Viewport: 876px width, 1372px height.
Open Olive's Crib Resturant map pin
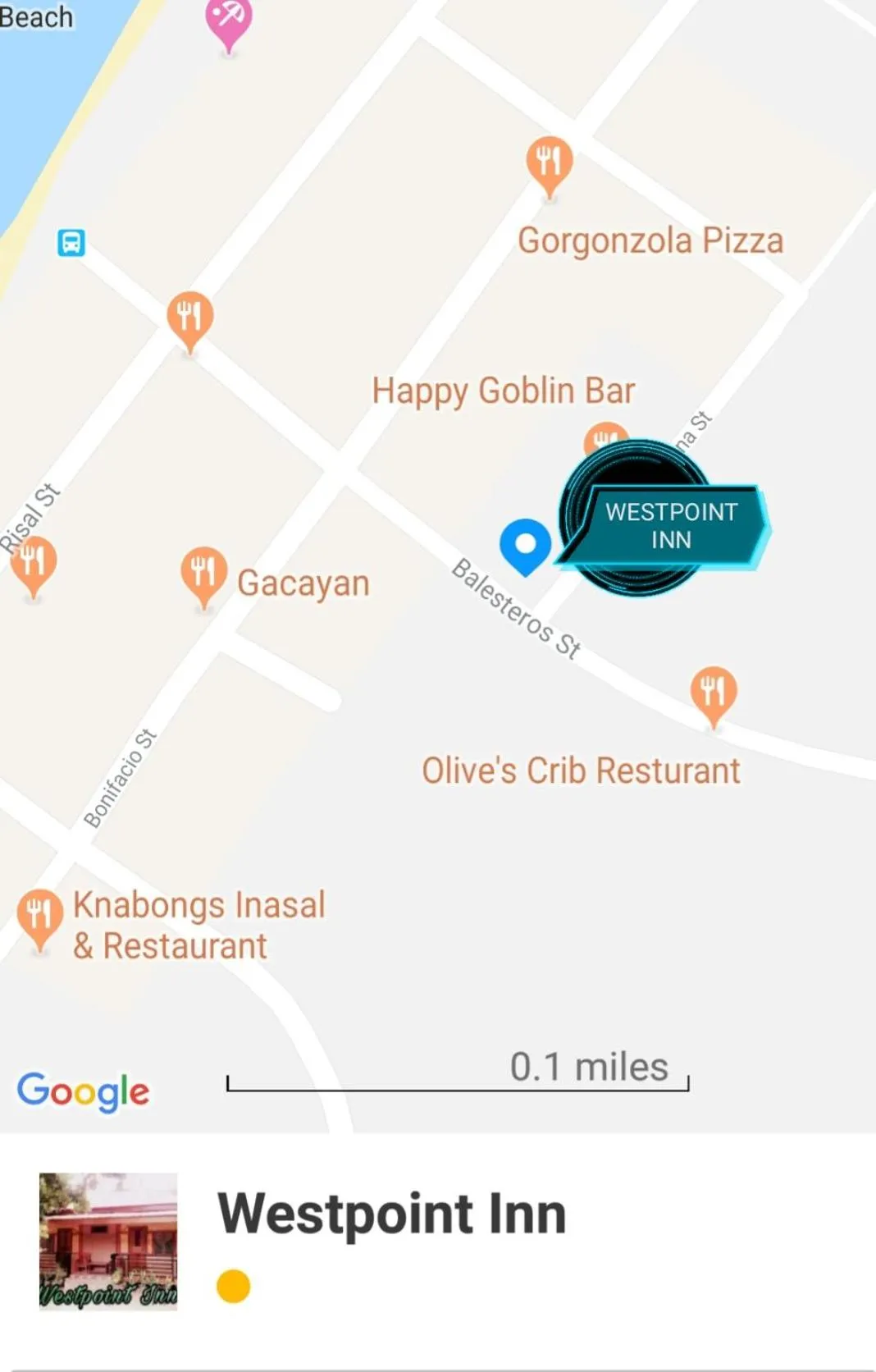713,692
